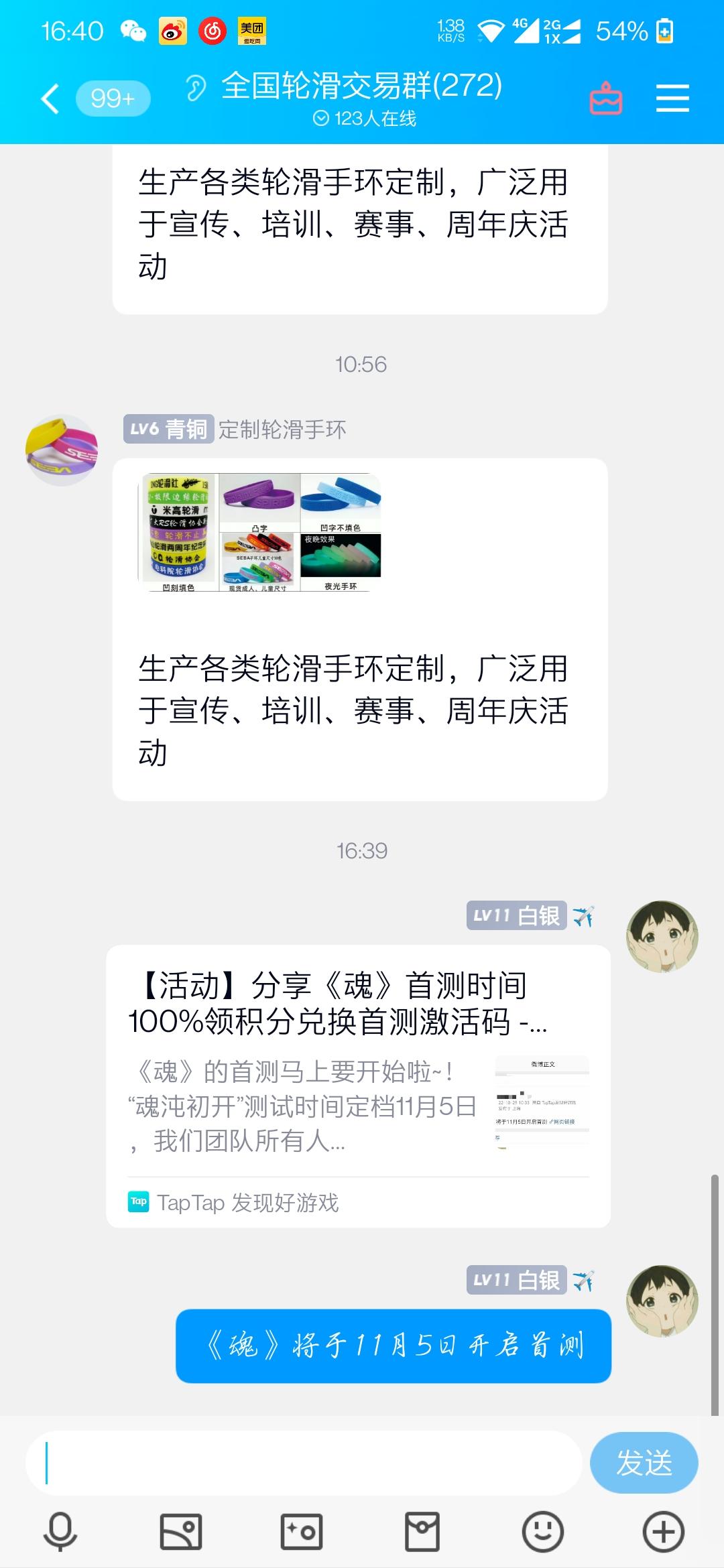This screenshot has width=724, height=1568.
Task: Open the emoji sticker panel
Action: [543, 1532]
